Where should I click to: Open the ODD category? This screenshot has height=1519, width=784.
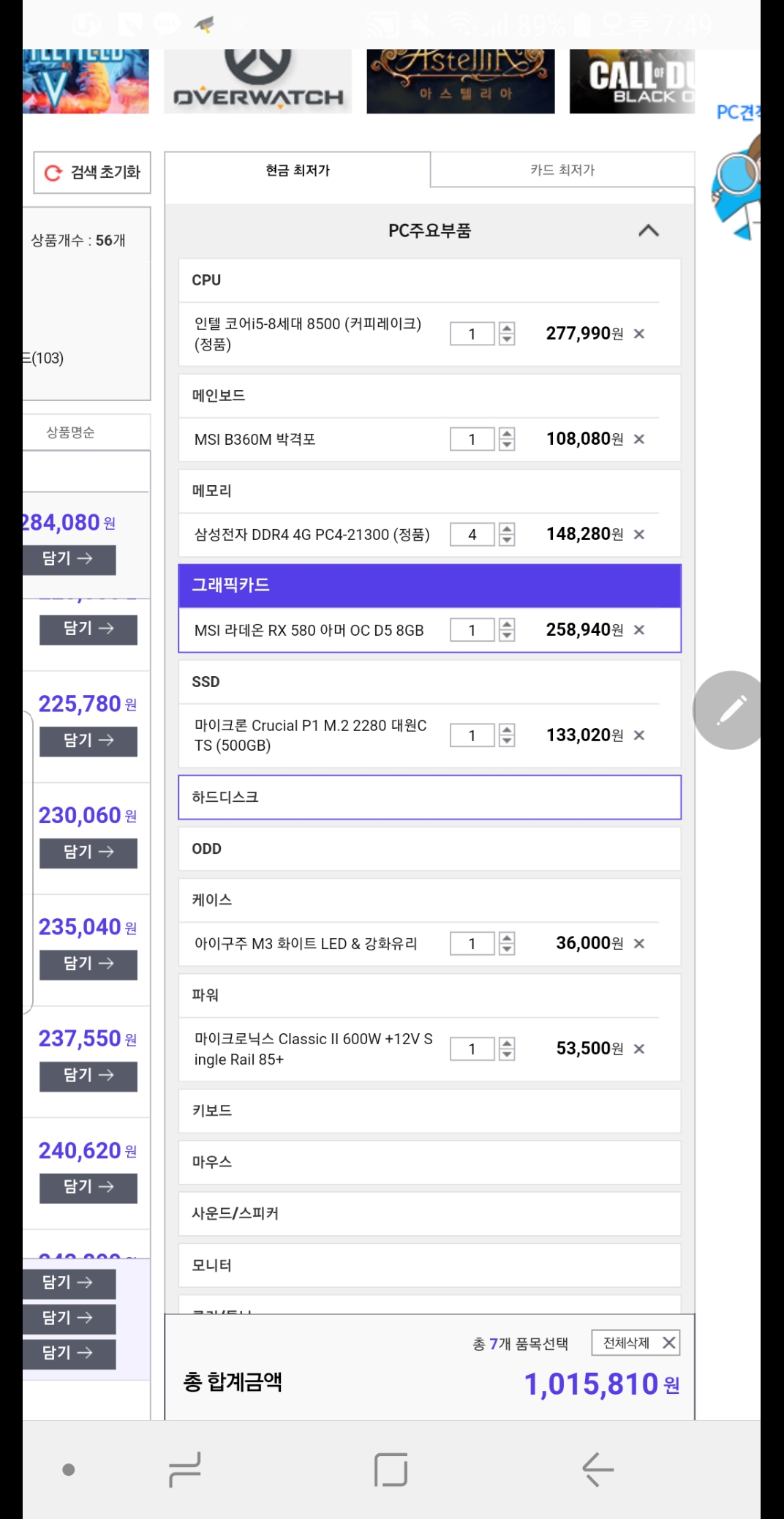(429, 849)
